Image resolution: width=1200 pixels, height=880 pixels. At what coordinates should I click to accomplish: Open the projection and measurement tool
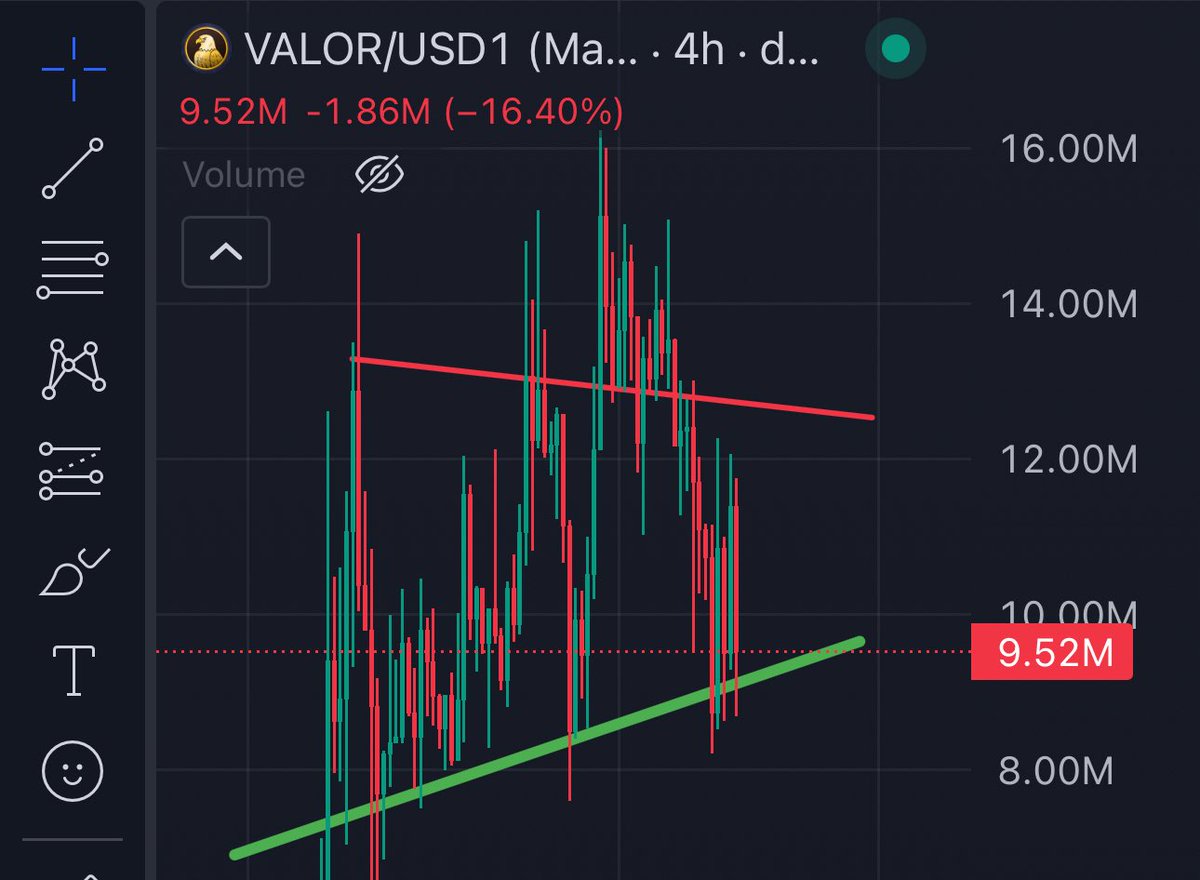tap(73, 470)
